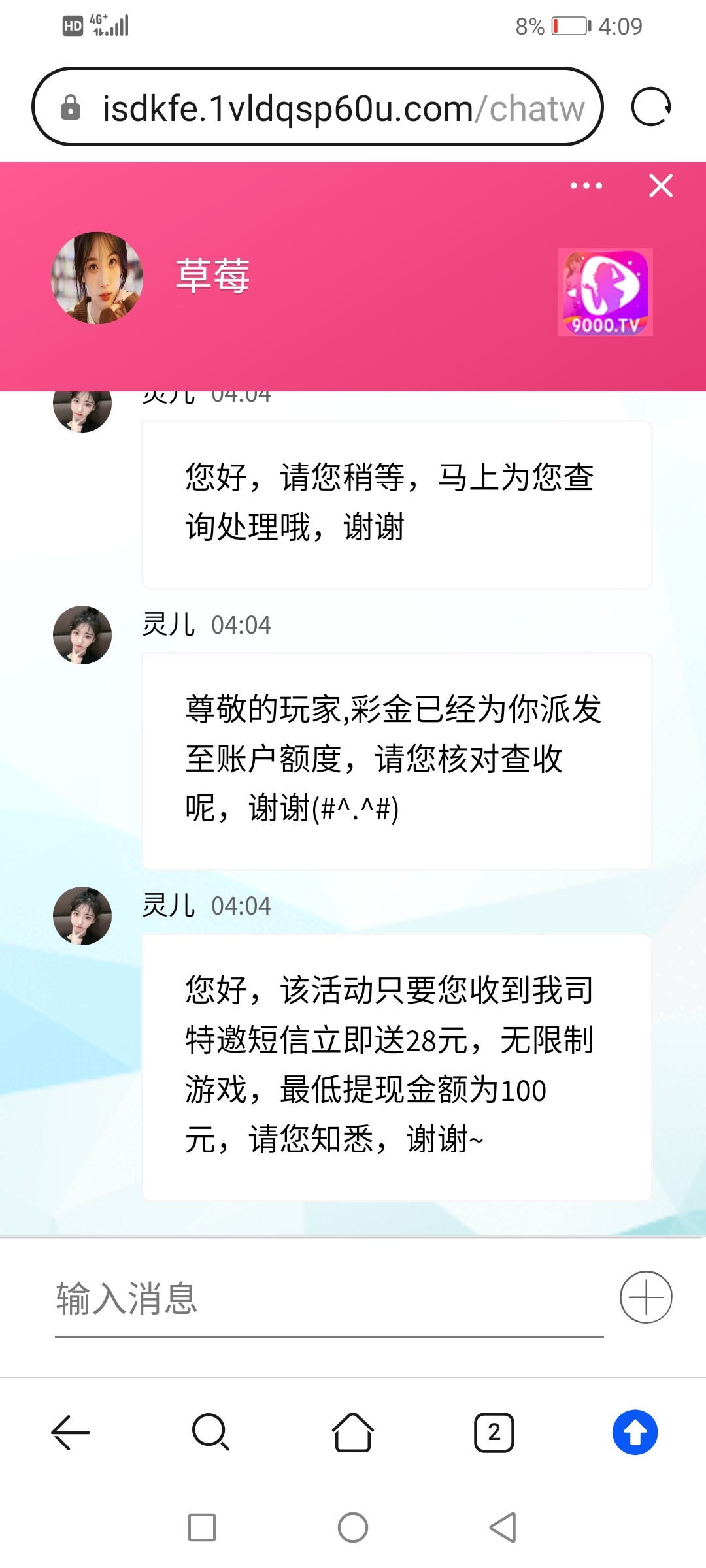This screenshot has width=706, height=1568.
Task: Tap the battery indicator in the status bar
Action: pos(569,25)
